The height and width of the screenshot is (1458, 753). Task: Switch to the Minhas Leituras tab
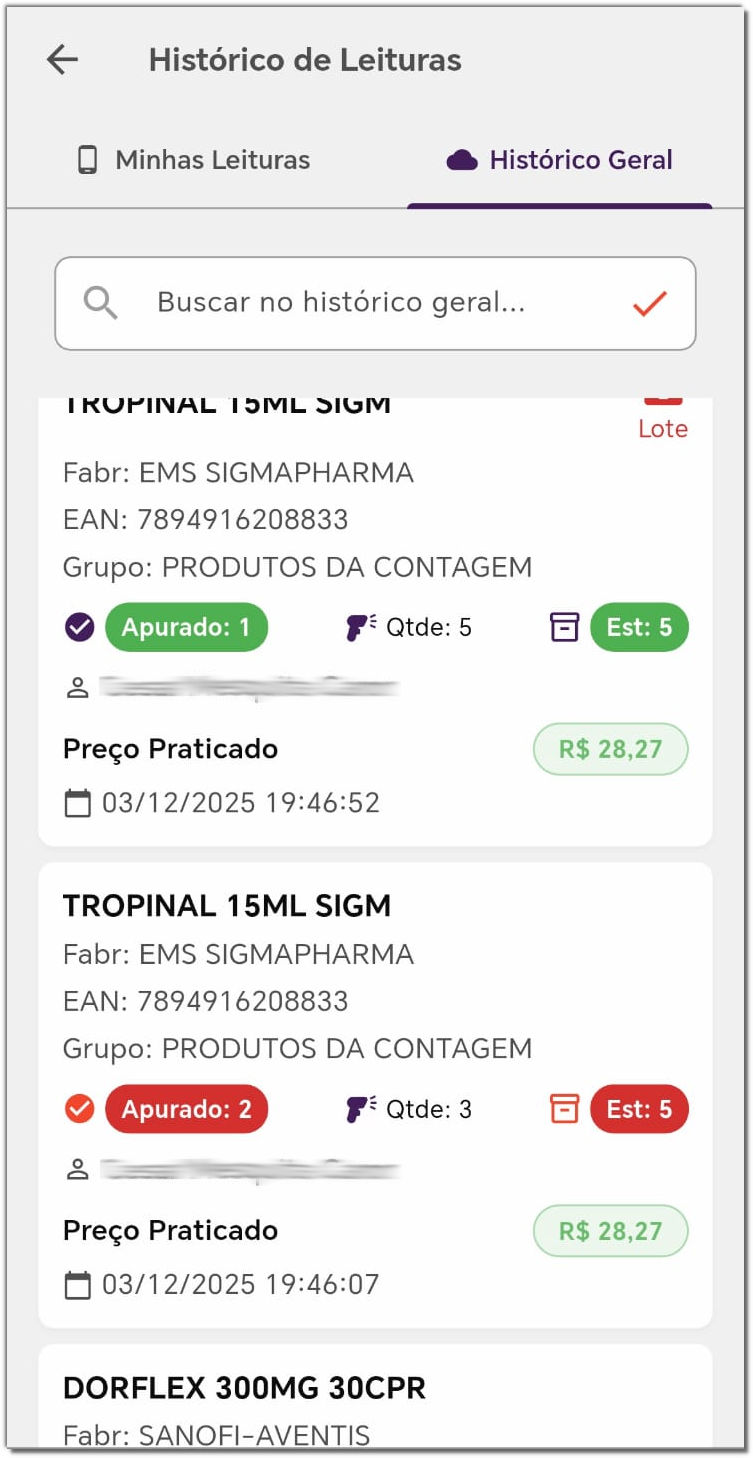(x=194, y=160)
